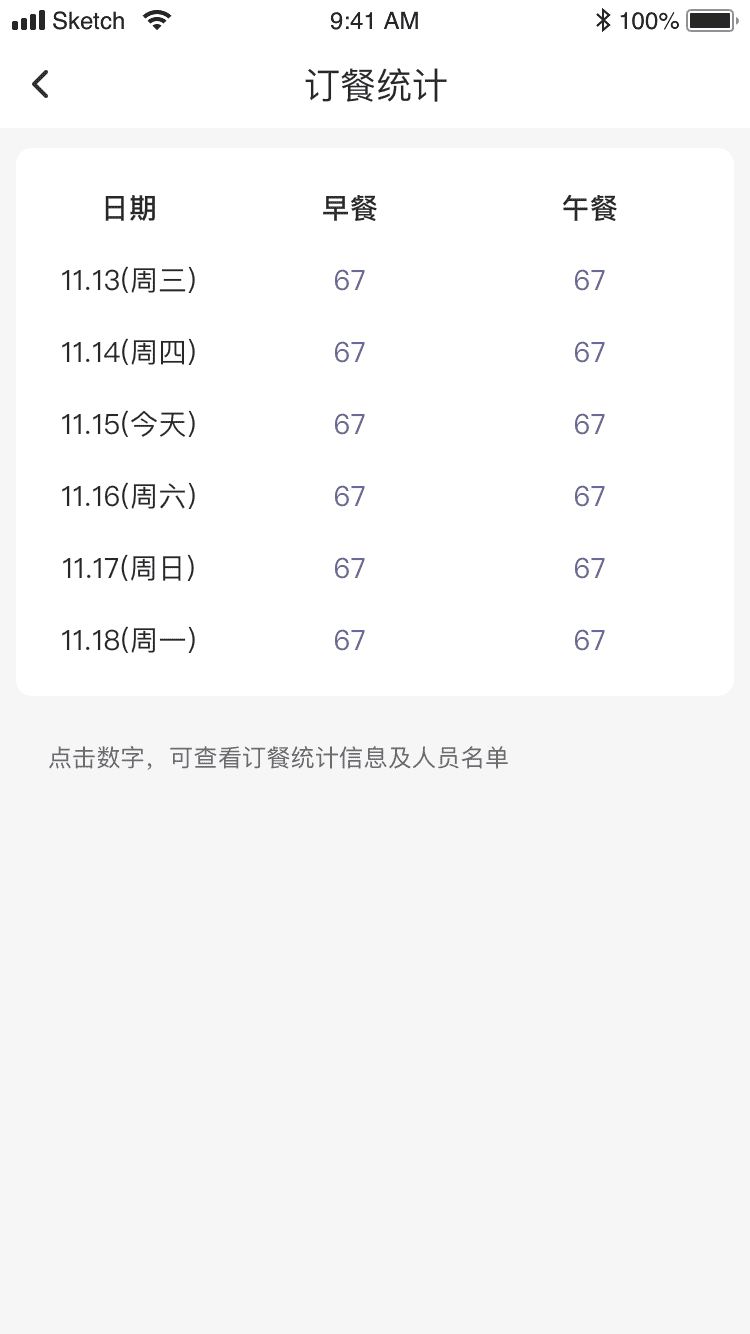Select 午餐 count for 11.18(周一)
Image resolution: width=750 pixels, height=1334 pixels.
[589, 641]
